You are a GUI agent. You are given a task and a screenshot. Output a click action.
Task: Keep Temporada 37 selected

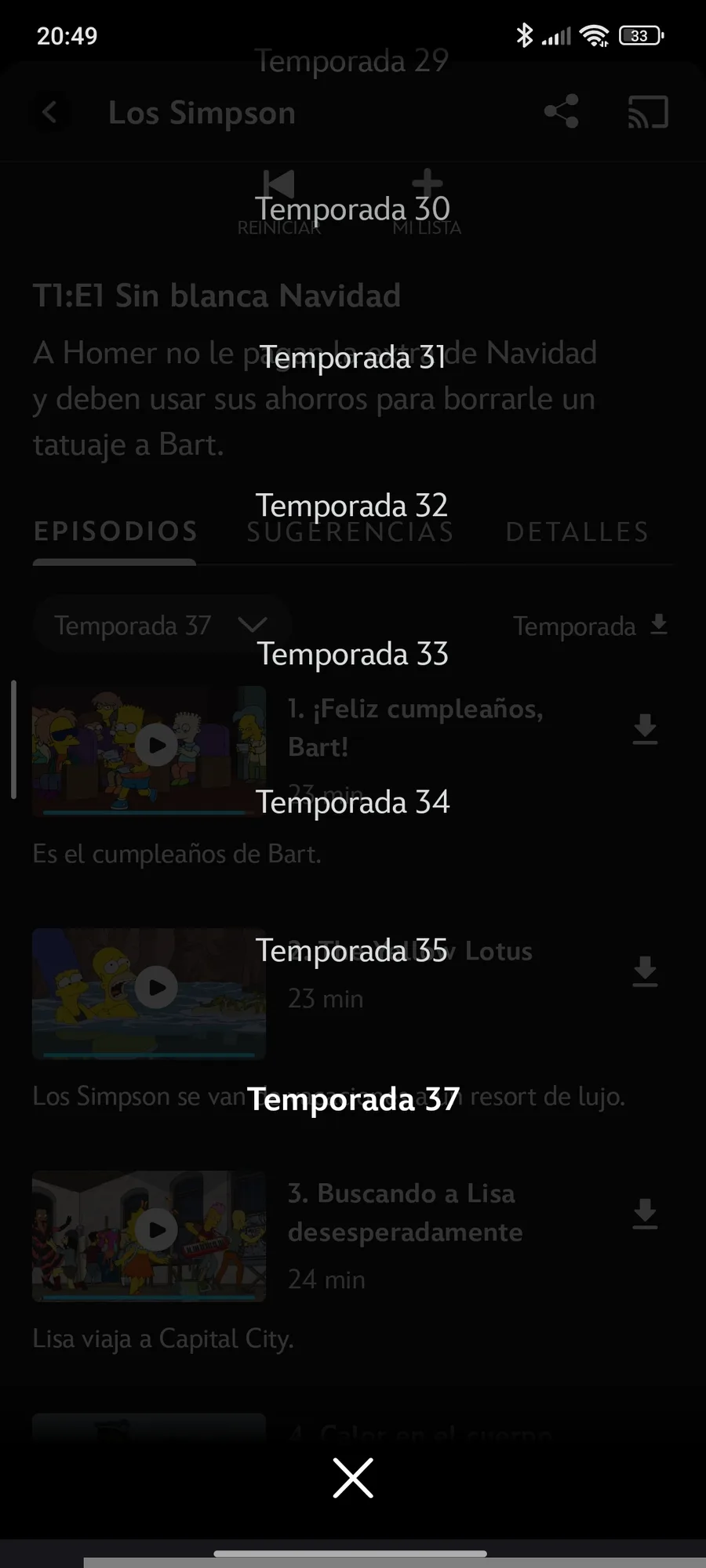[352, 1099]
